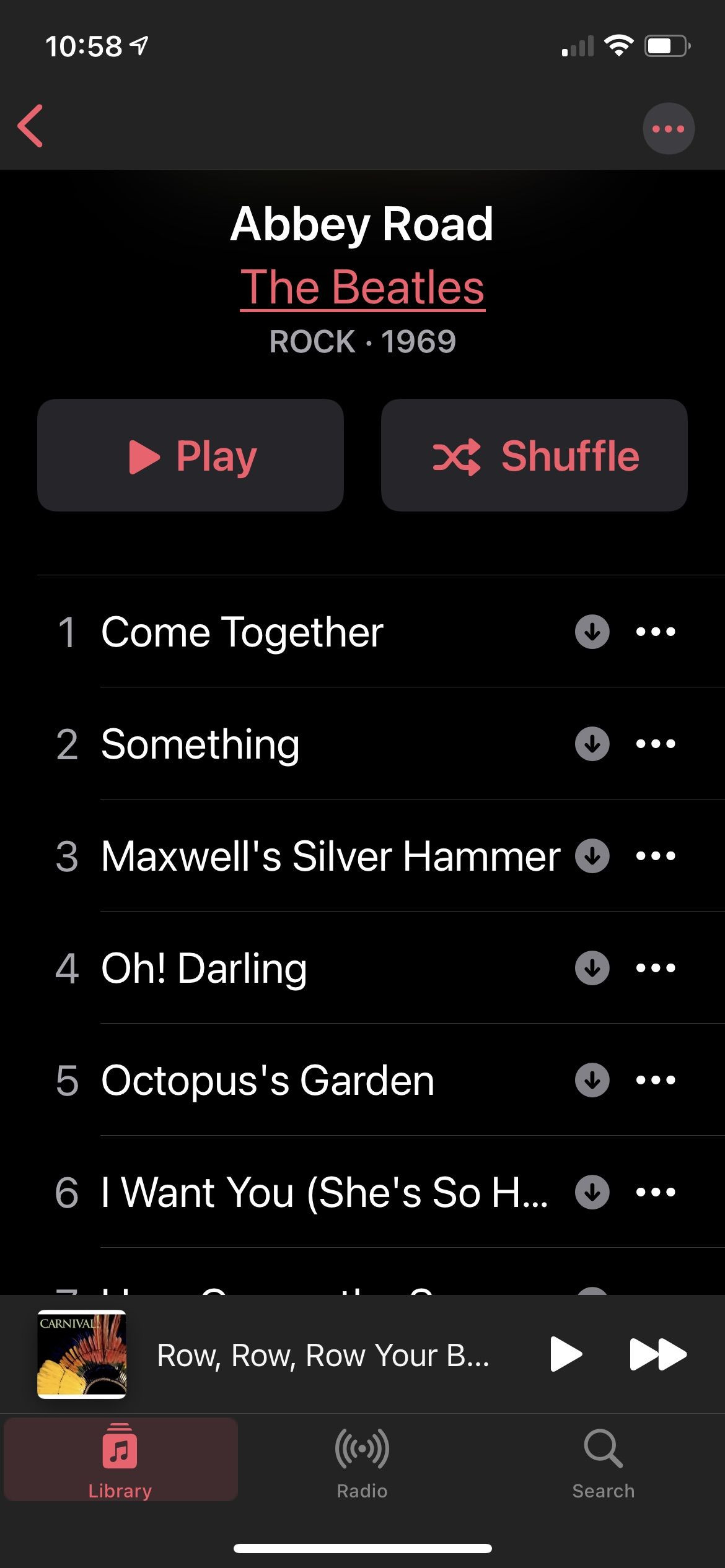Open The Beatles artist page
The height and width of the screenshot is (1568, 725).
(x=362, y=287)
